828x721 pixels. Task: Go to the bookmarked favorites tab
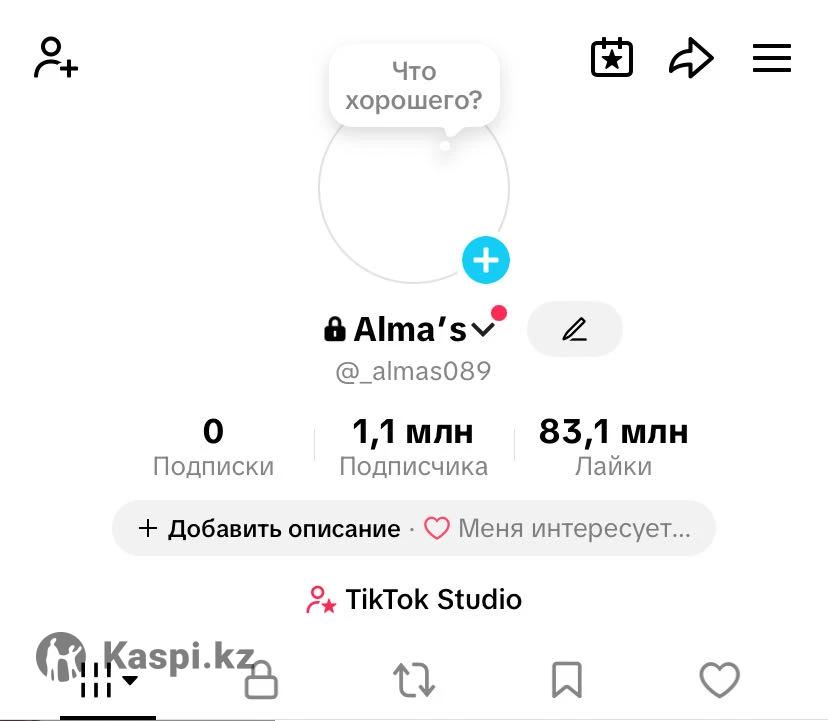[x=567, y=681]
